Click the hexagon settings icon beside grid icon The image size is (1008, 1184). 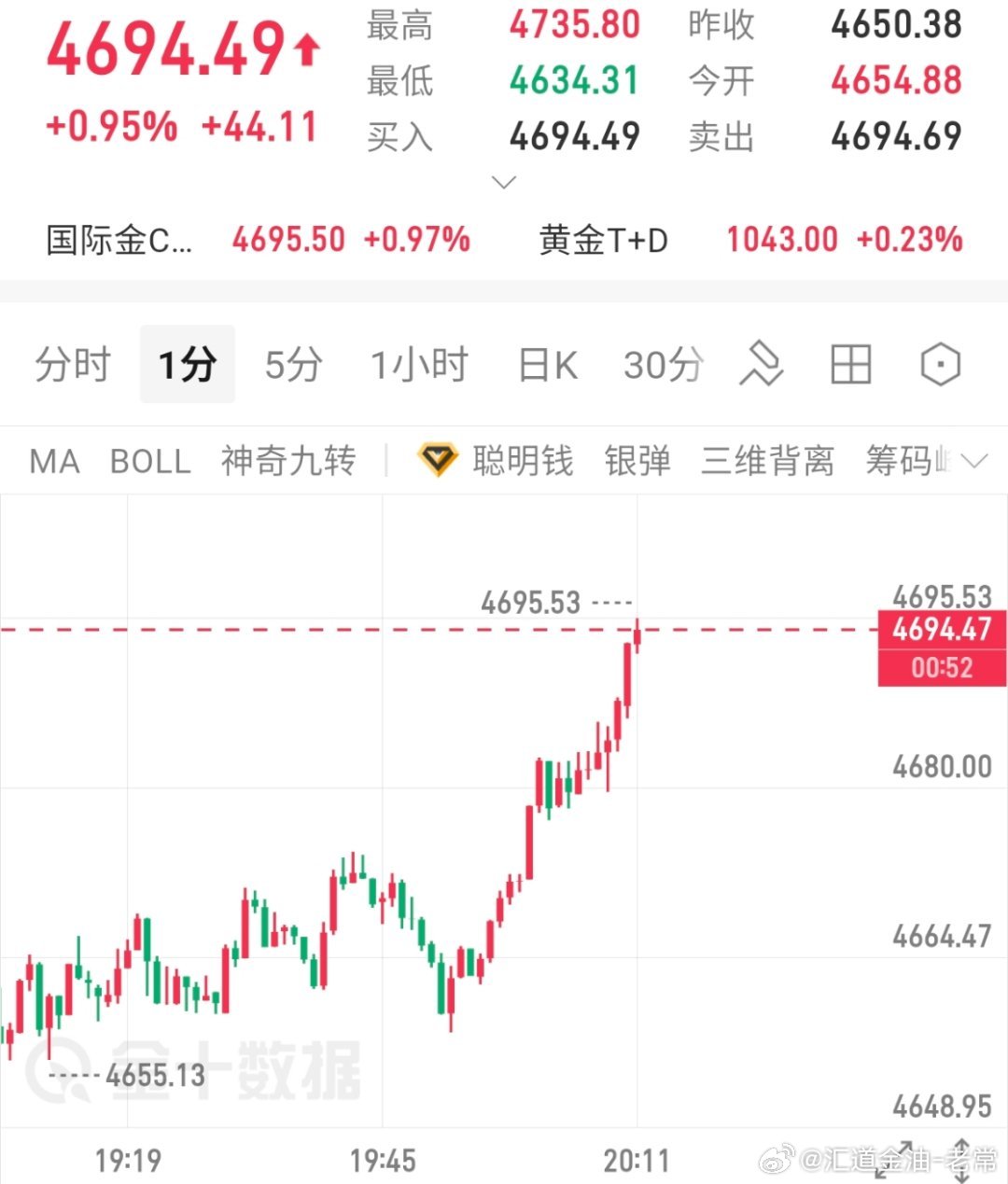[x=940, y=365]
